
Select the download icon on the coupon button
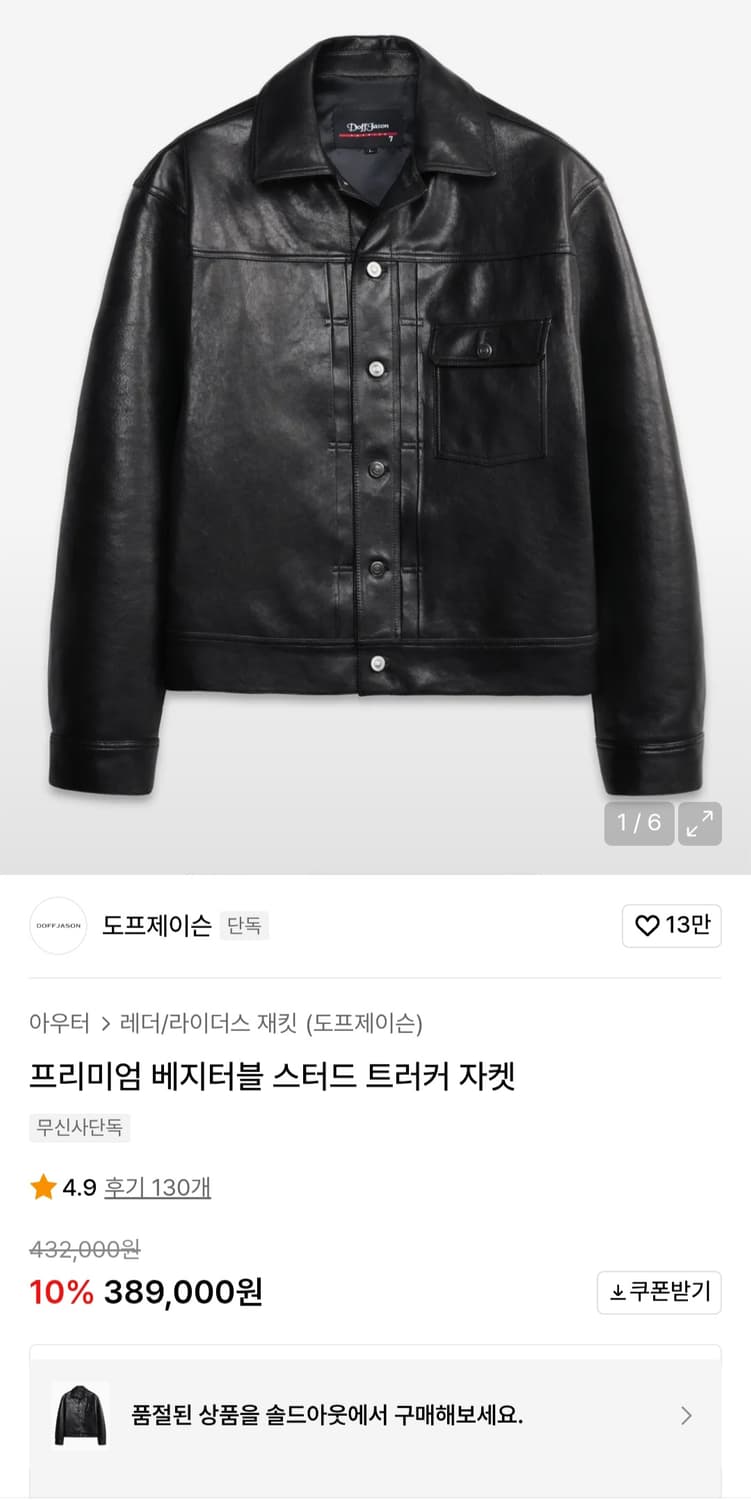617,1292
